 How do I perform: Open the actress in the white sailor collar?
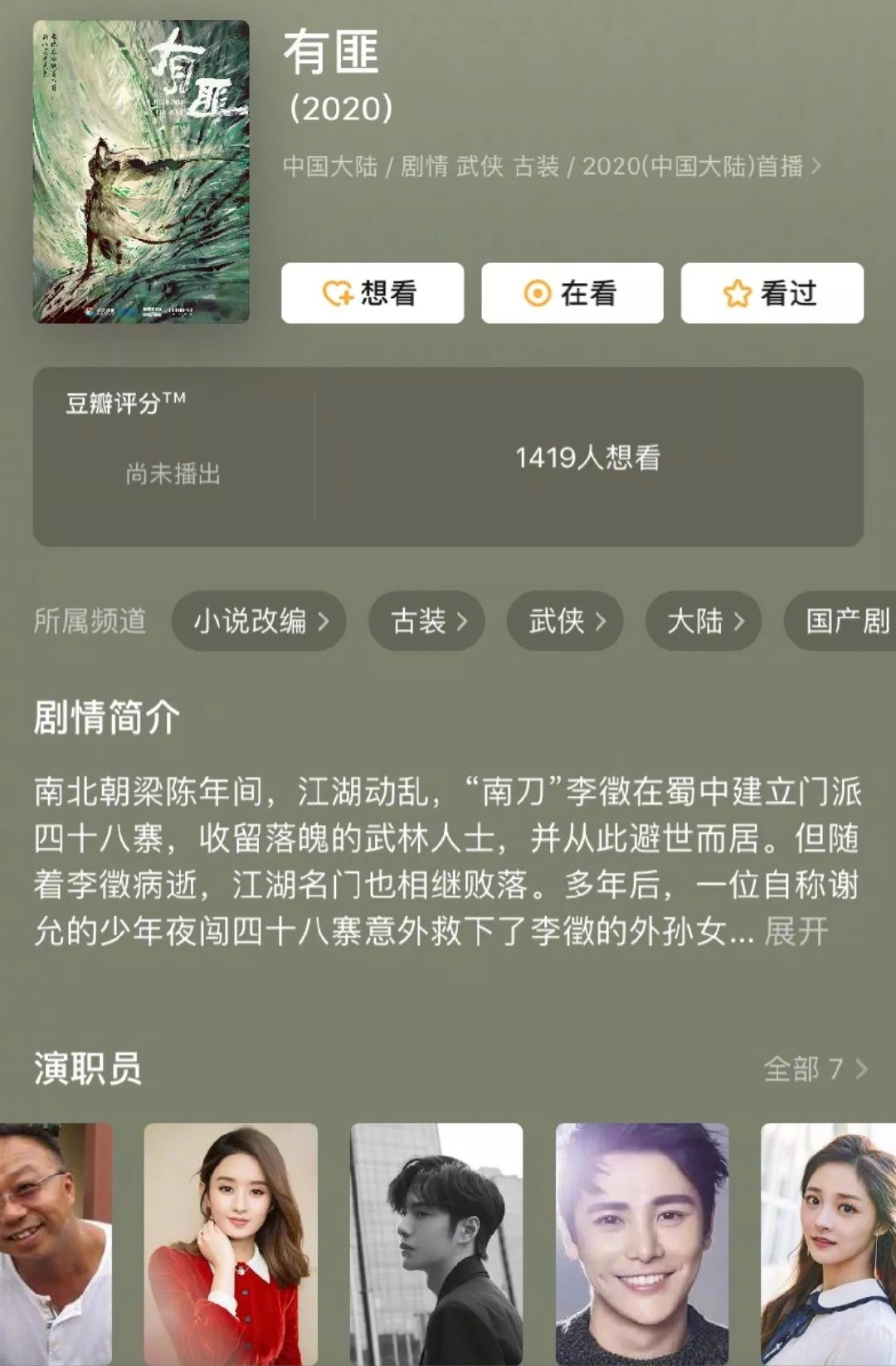828,1243
